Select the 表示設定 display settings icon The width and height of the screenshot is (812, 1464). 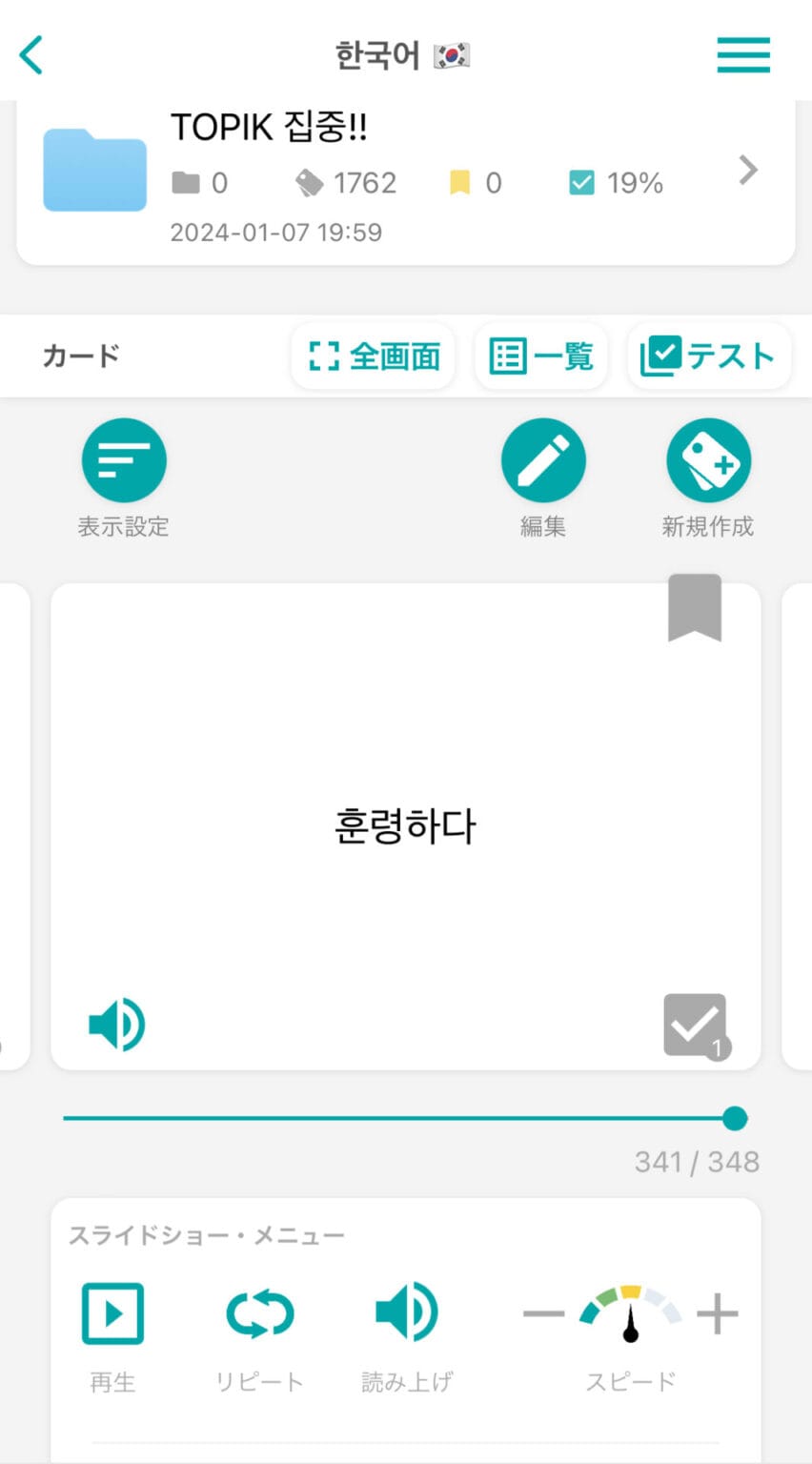click(x=124, y=458)
